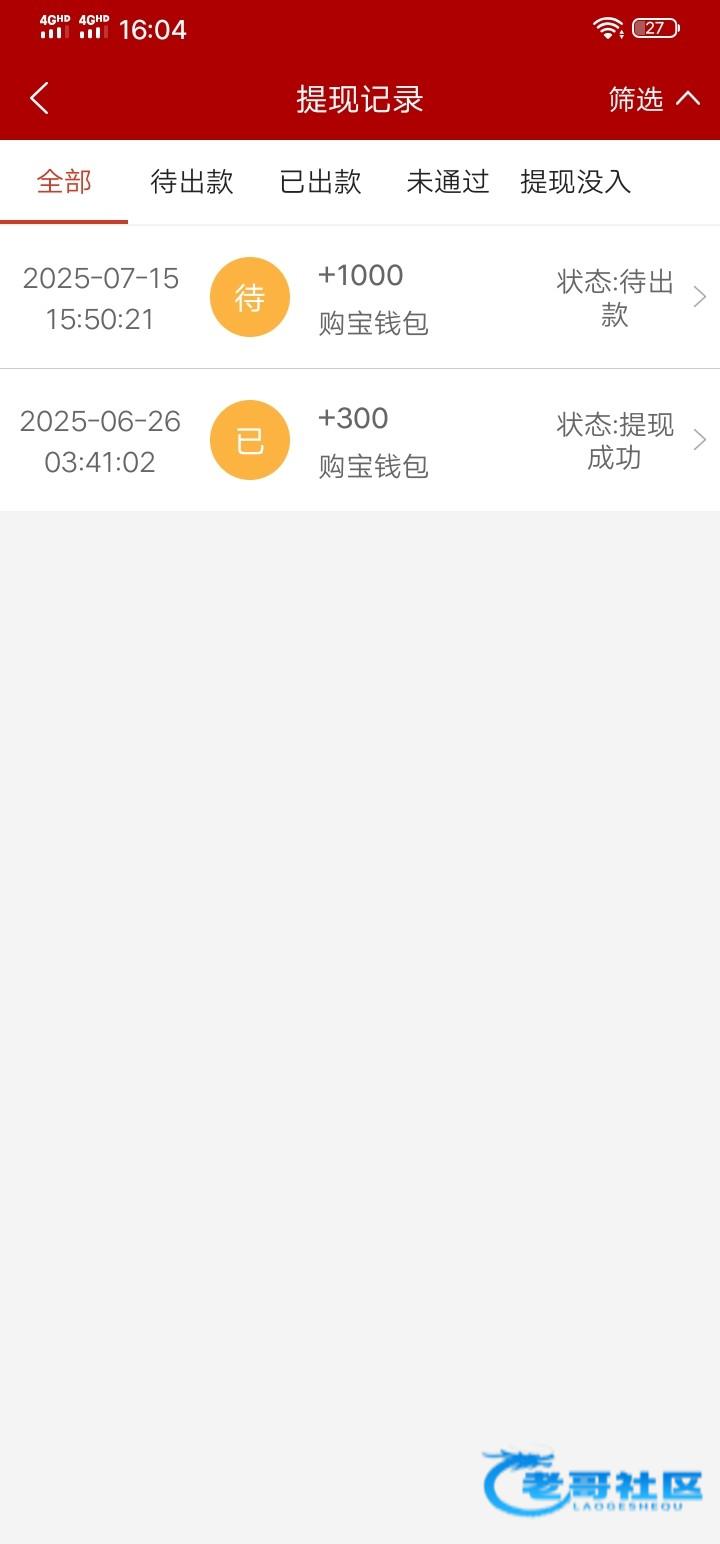The height and width of the screenshot is (1544, 720).
Task: Open the 提现没入 tab
Action: tap(576, 182)
